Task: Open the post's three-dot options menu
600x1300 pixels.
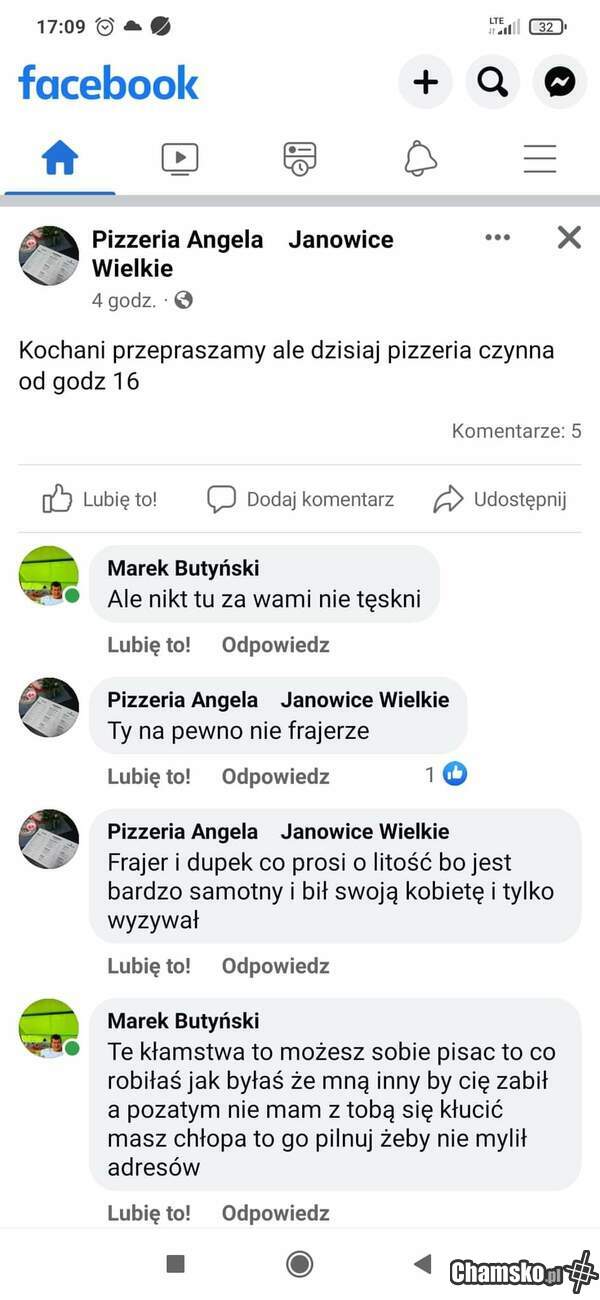Action: (497, 238)
